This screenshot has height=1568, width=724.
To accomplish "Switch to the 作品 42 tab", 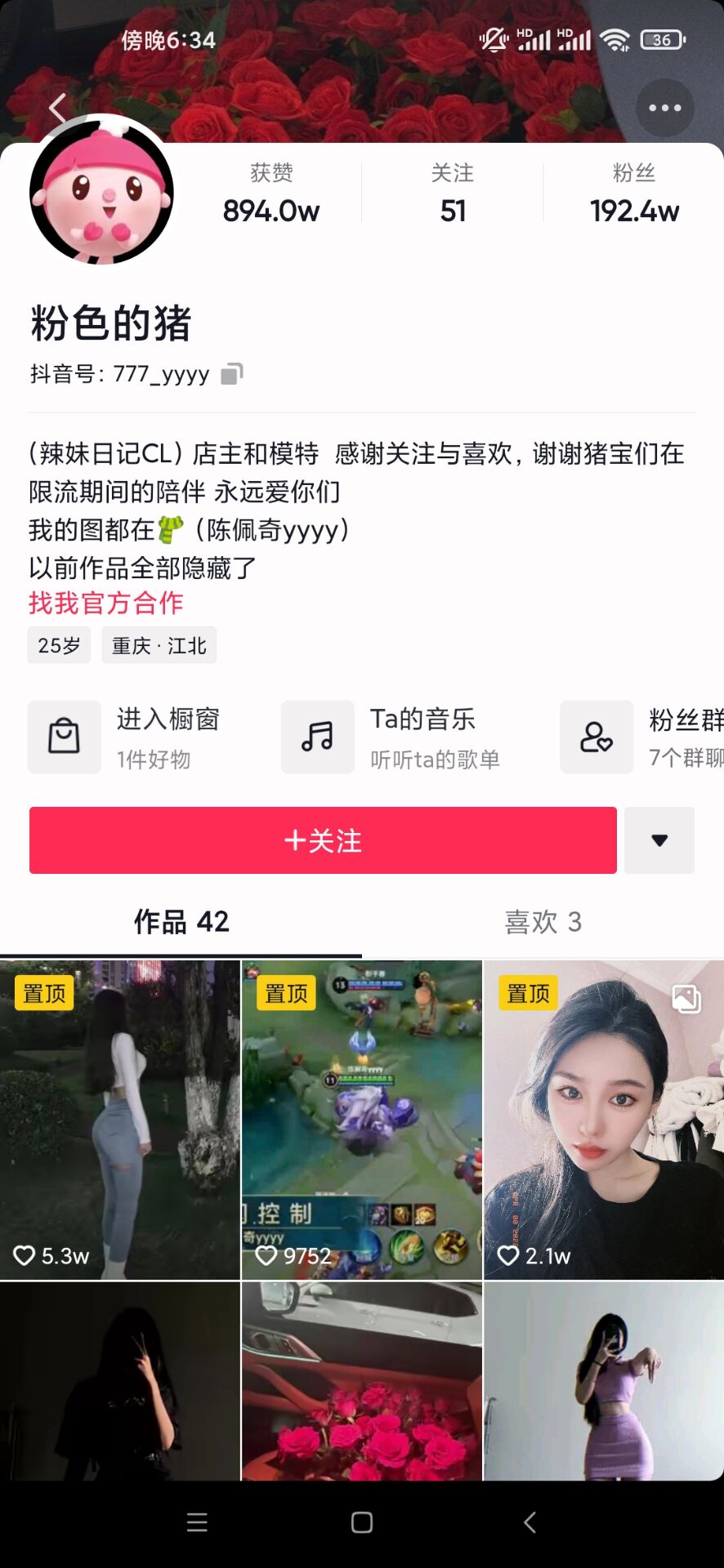I will [181, 922].
